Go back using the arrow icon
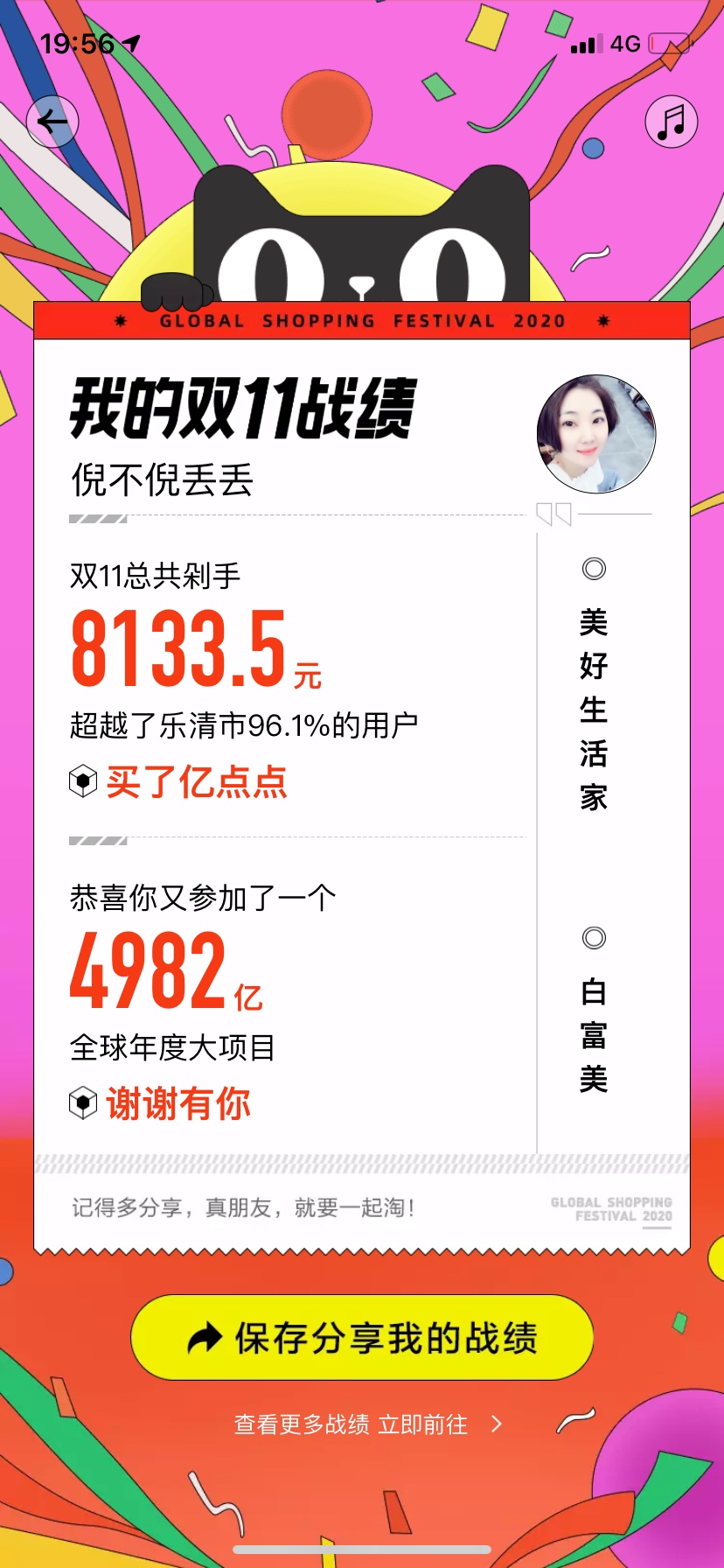Screen dimensions: 724x1568 coord(52,122)
